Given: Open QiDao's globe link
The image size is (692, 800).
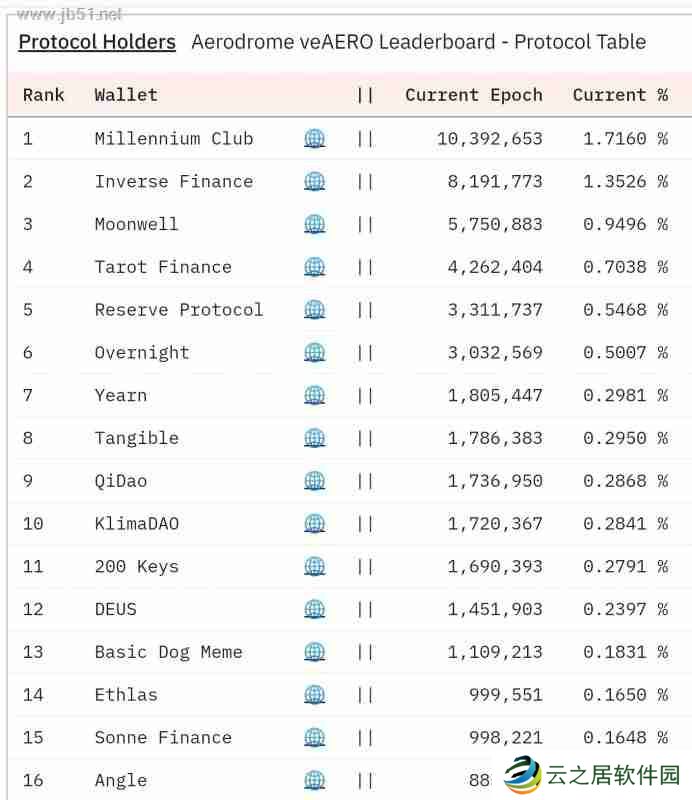Looking at the screenshot, I should point(314,481).
